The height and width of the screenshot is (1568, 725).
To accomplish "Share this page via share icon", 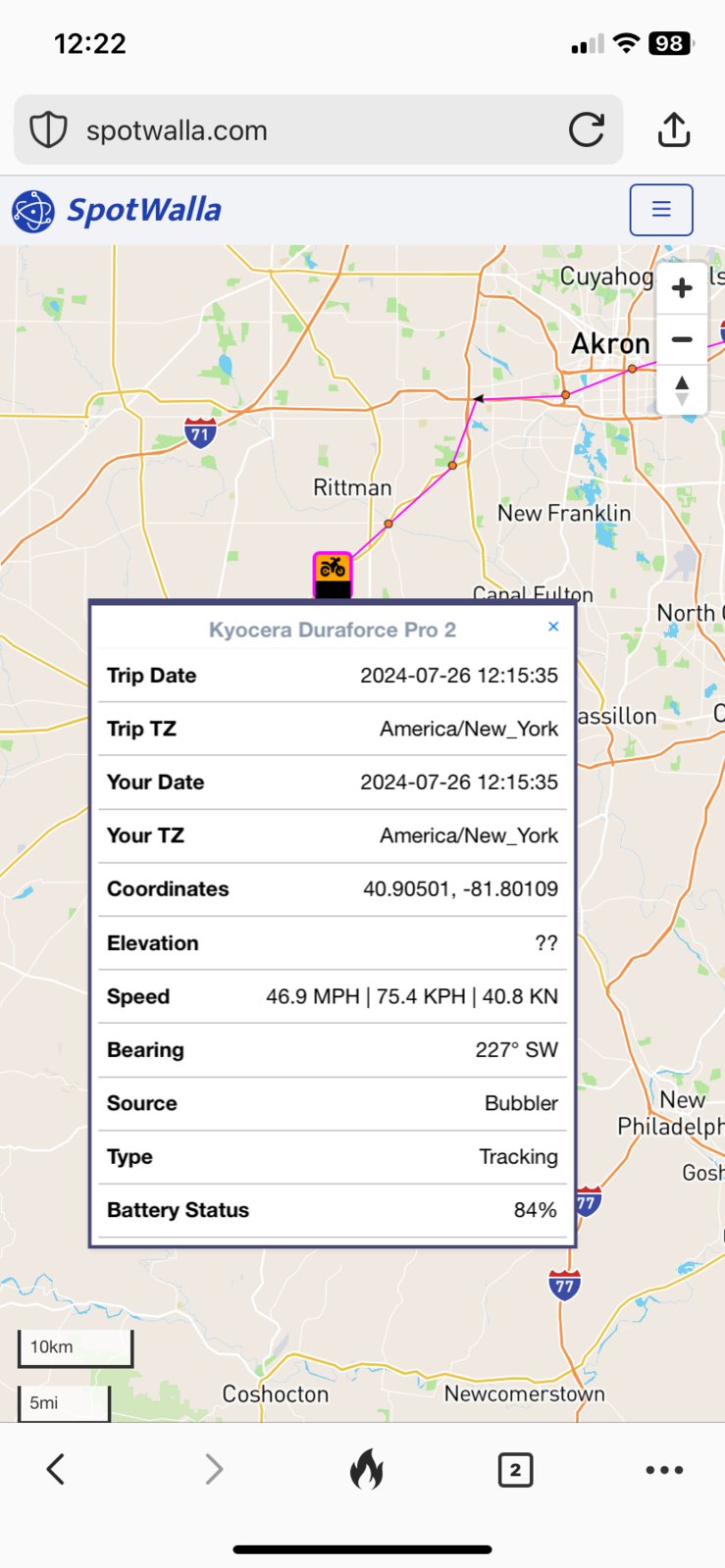I will coord(674,129).
